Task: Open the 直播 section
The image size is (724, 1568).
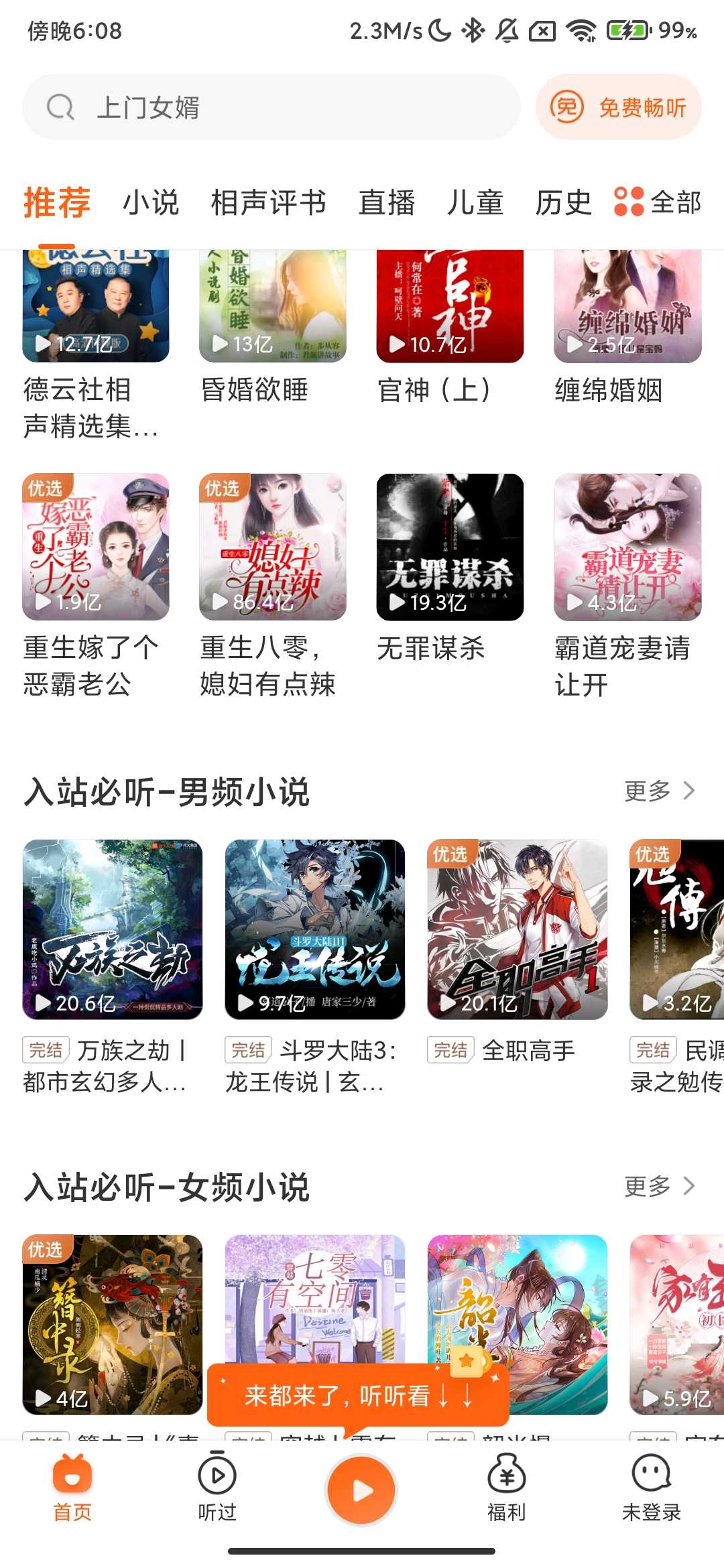Action: pos(386,202)
